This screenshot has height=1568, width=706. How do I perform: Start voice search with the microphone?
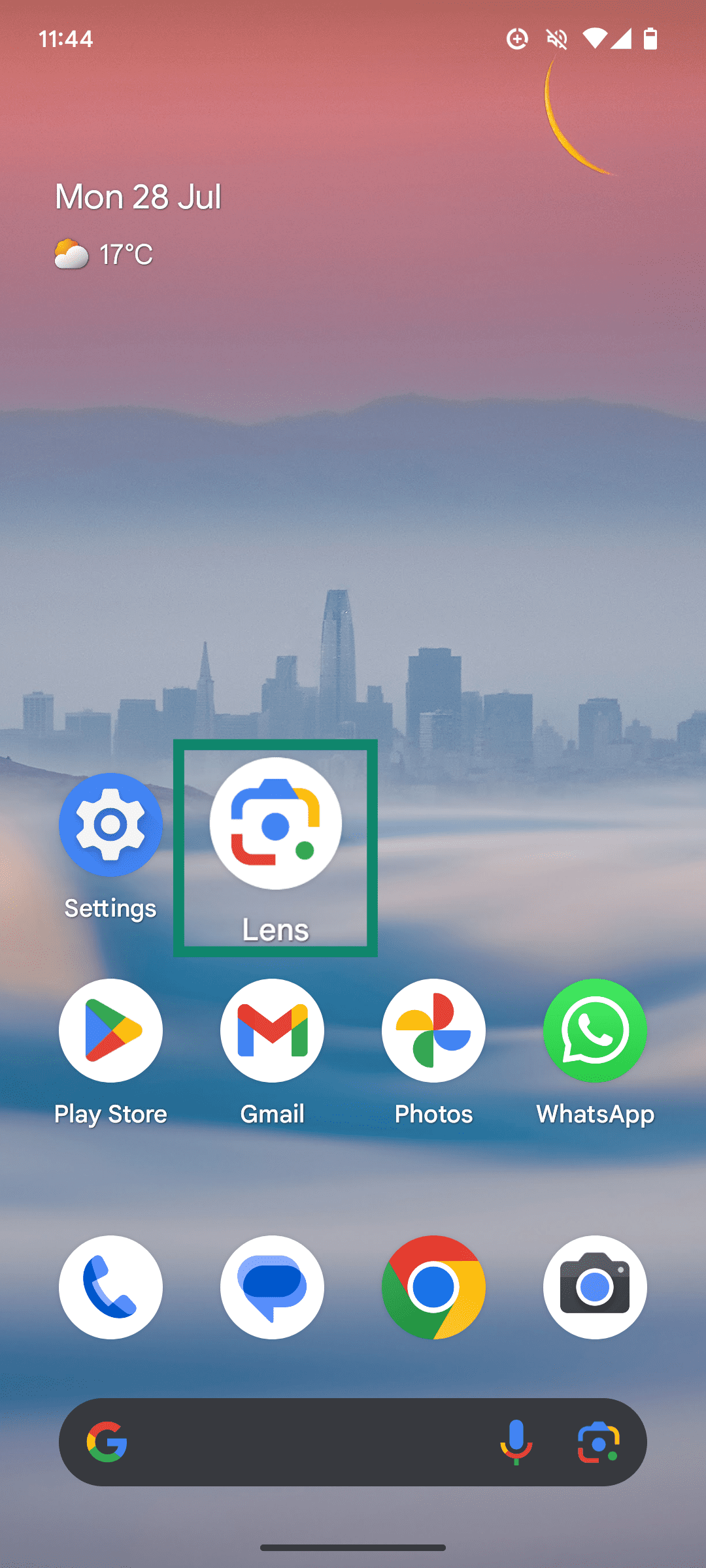516,1442
